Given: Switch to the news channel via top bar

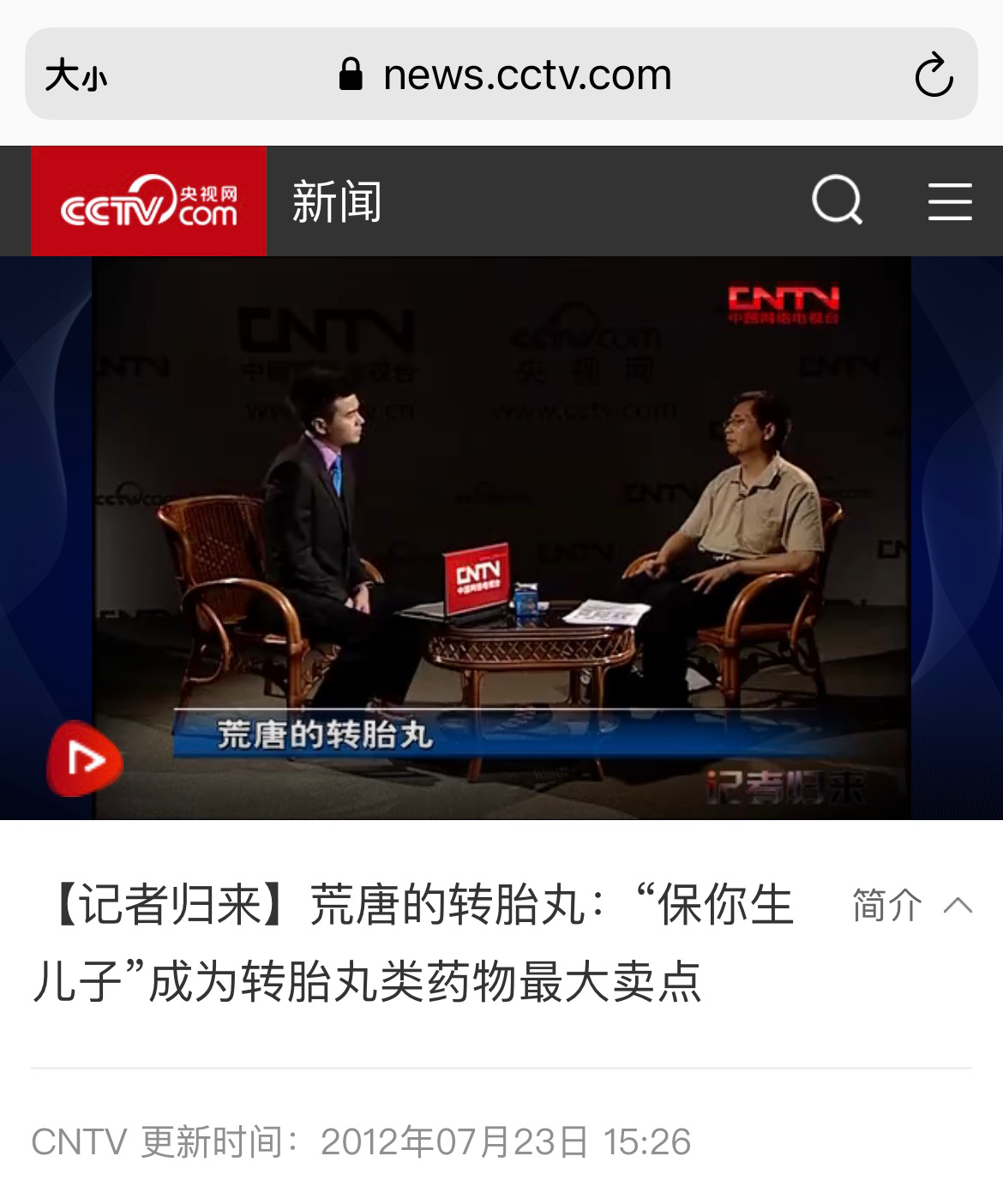Looking at the screenshot, I should tap(338, 201).
